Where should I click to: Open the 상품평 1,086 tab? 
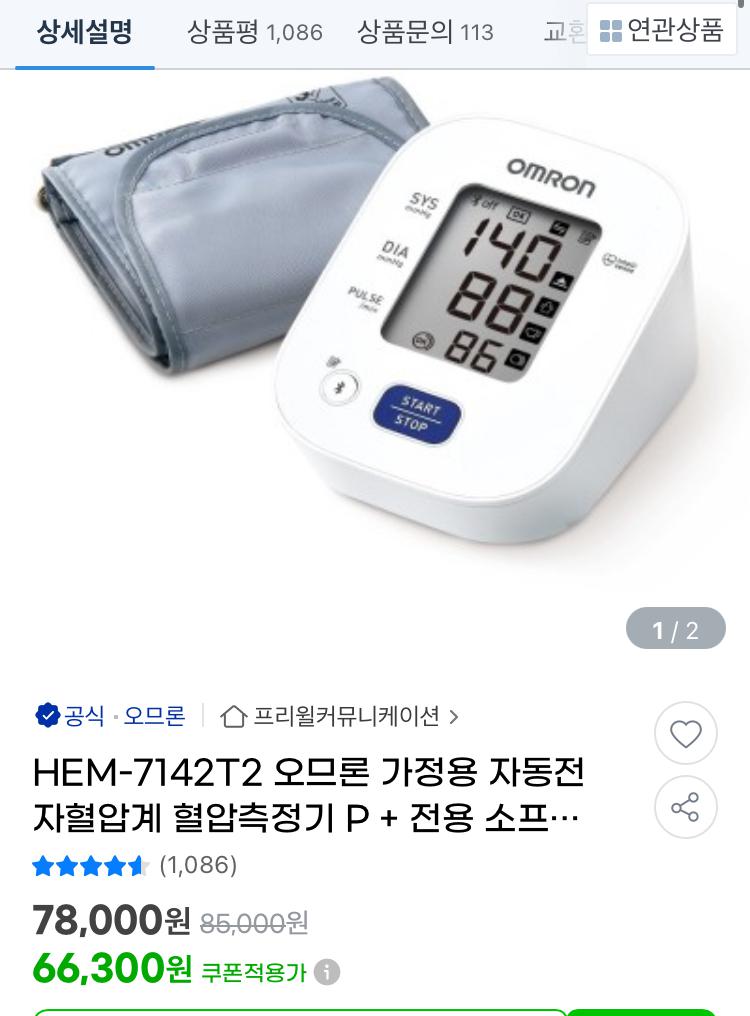coord(255,33)
